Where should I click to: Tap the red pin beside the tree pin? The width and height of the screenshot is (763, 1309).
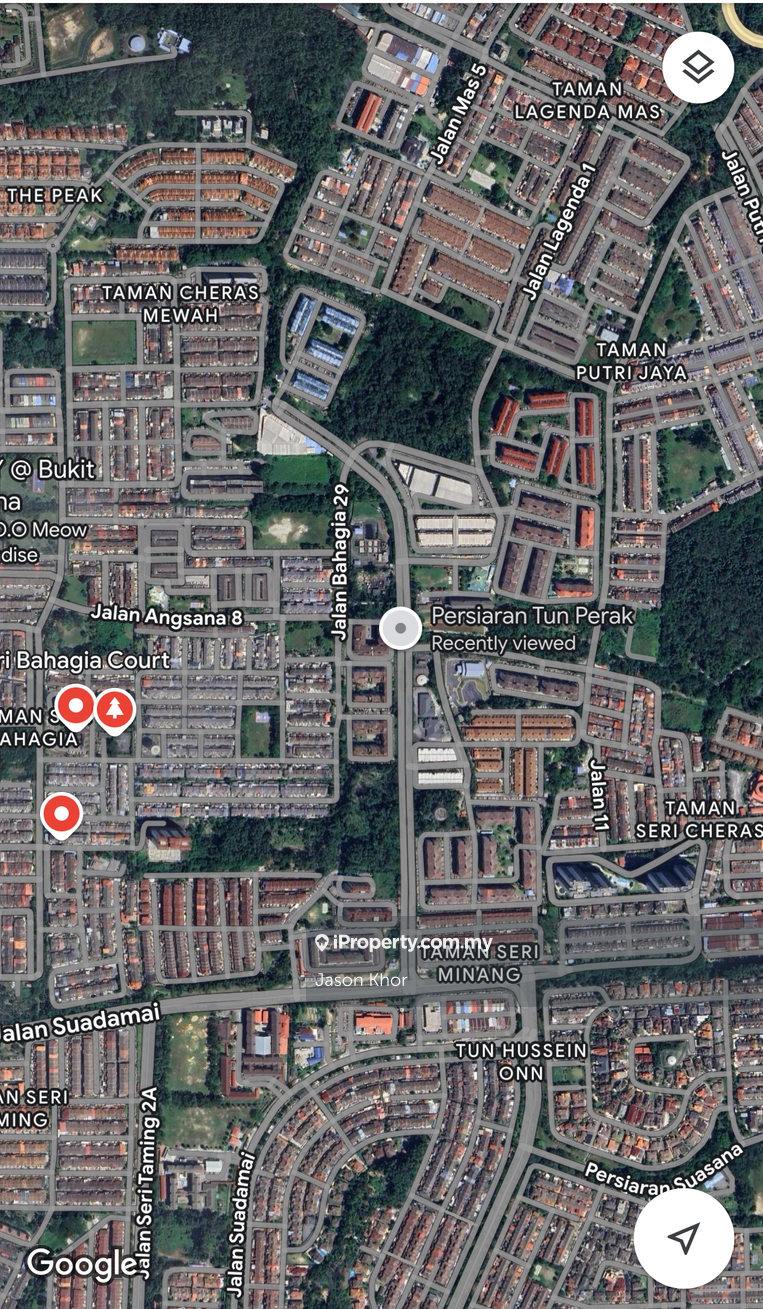pyautogui.click(x=75, y=706)
